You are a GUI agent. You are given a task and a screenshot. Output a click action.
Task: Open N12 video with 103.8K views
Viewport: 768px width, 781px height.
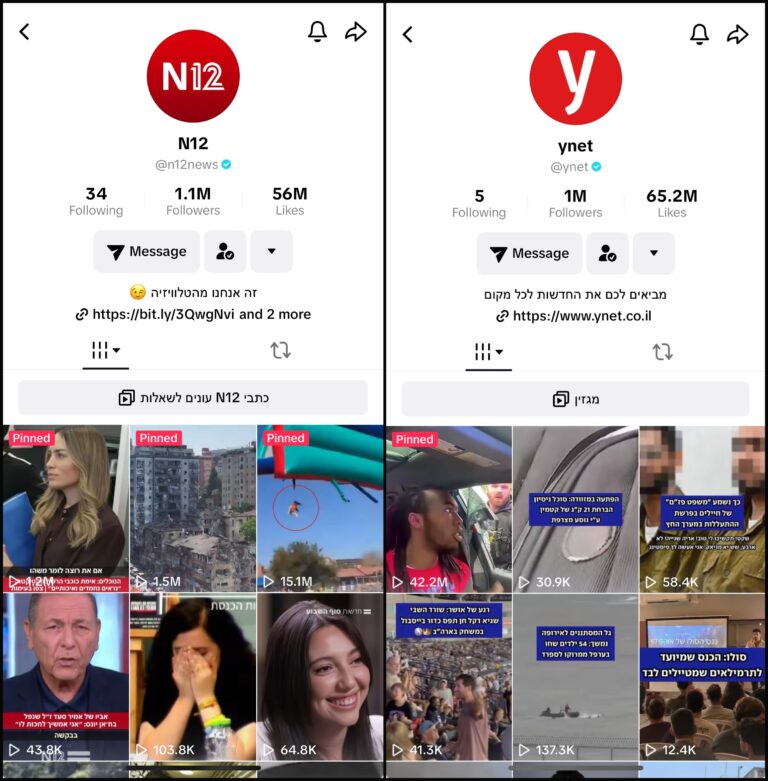pos(193,678)
